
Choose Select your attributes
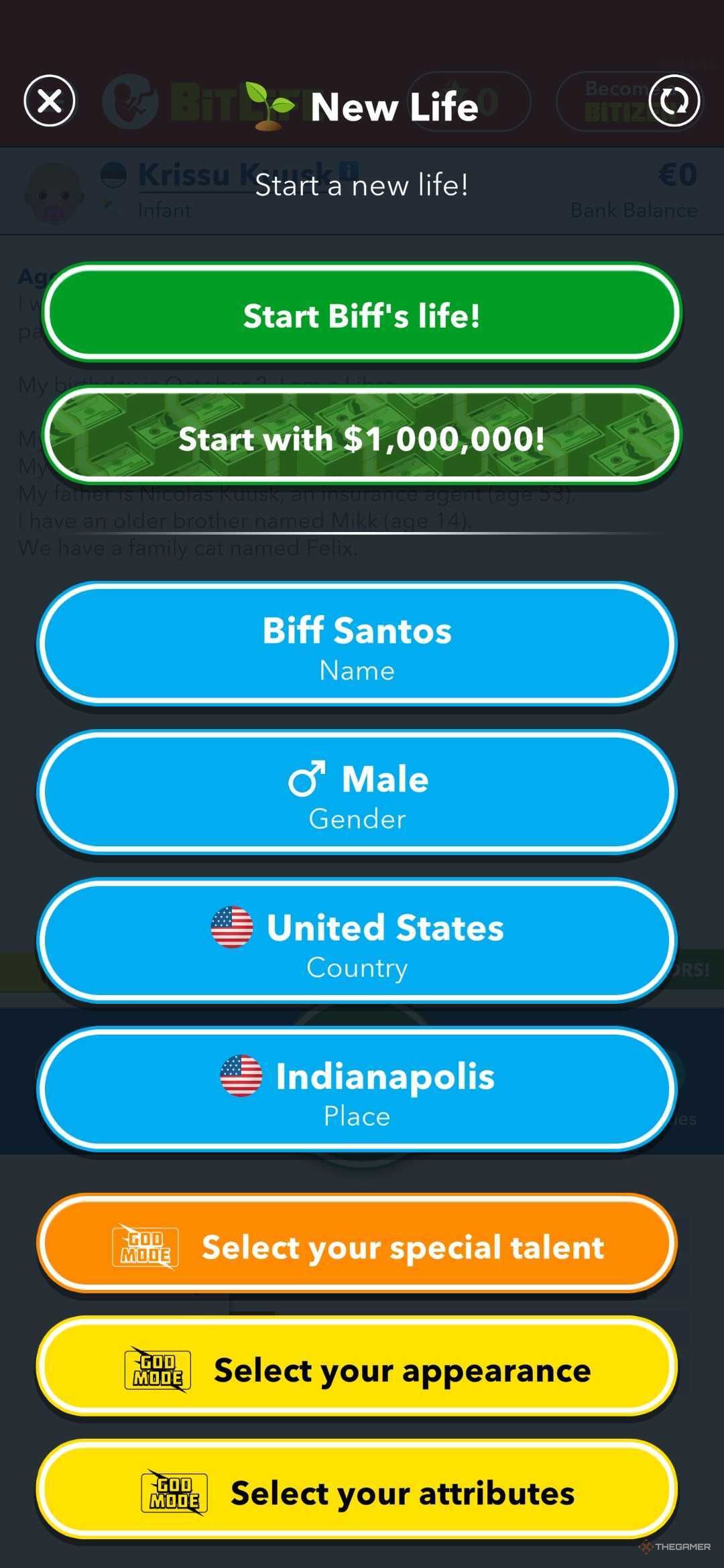[357, 1492]
